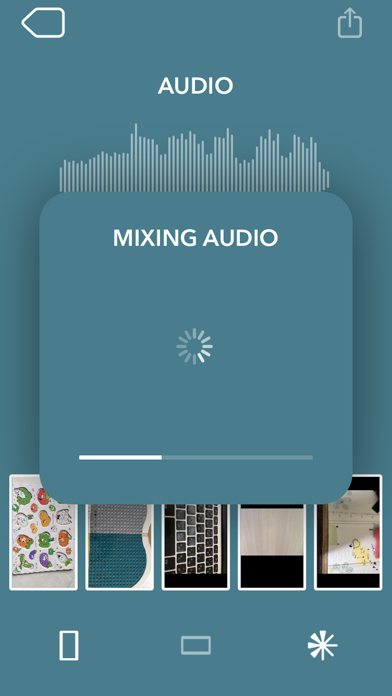
Task: Go back using the top-left arrow
Action: [x=43, y=22]
